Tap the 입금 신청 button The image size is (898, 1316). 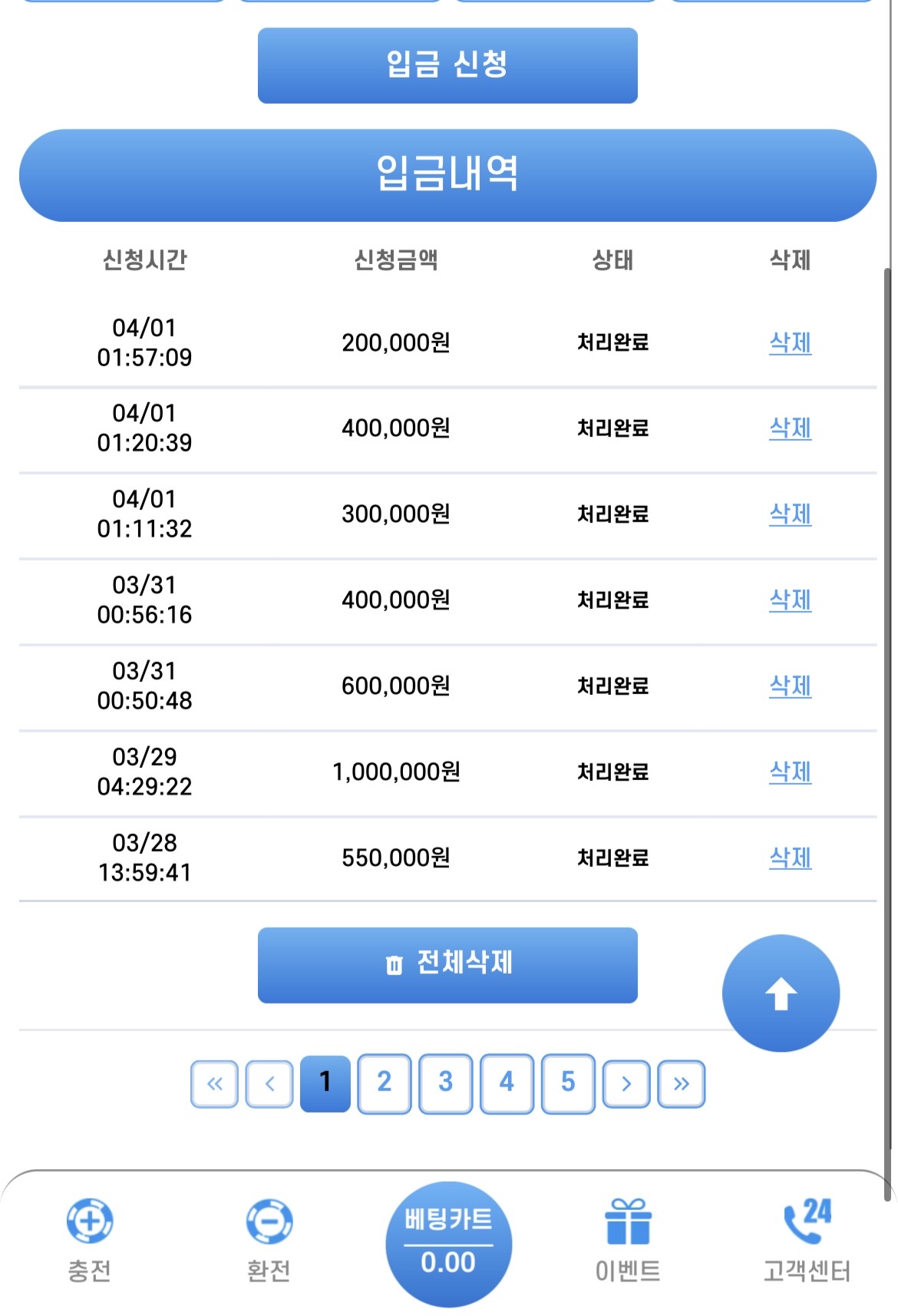point(447,65)
